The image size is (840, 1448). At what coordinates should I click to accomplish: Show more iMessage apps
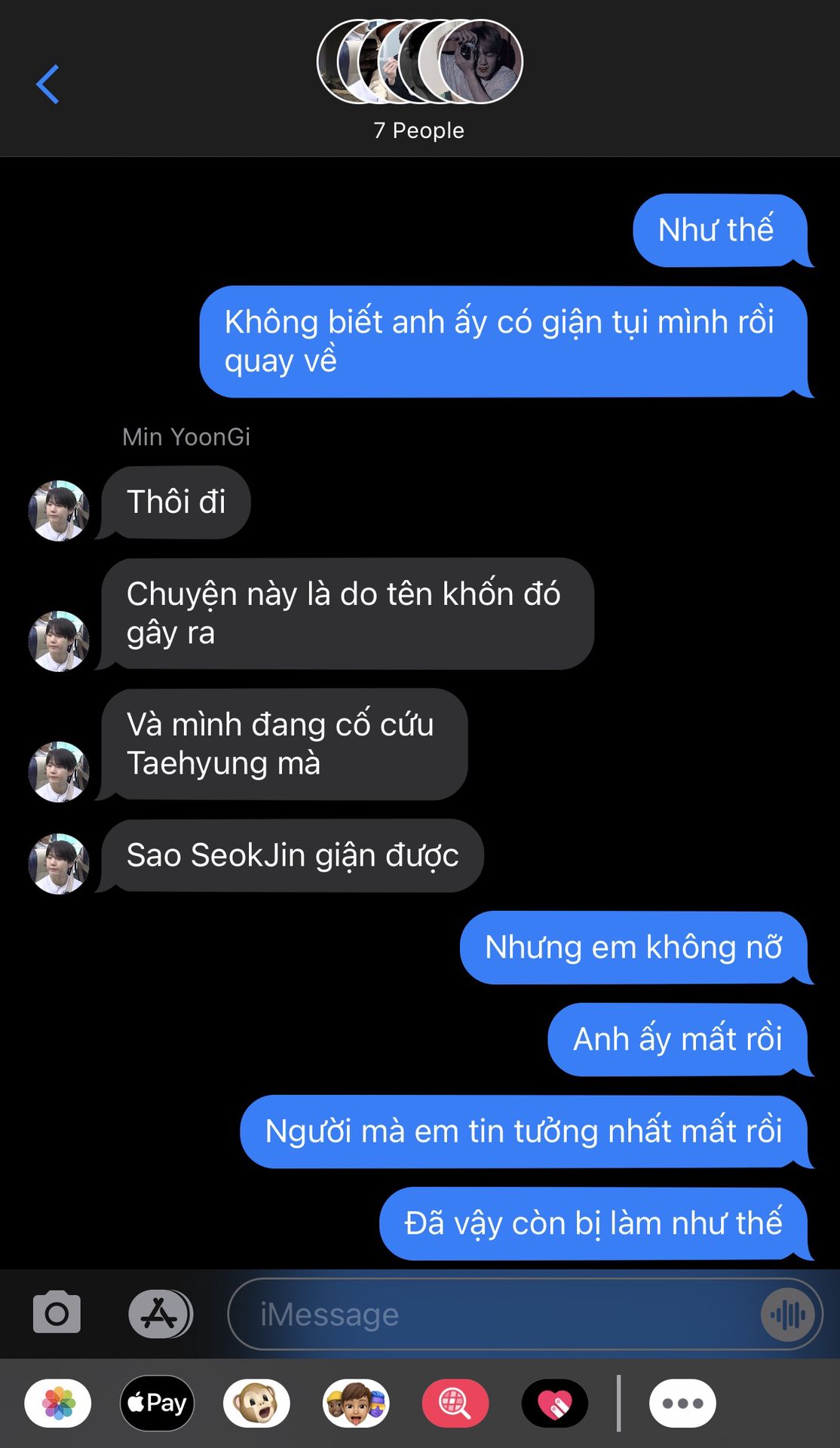pos(682,1404)
